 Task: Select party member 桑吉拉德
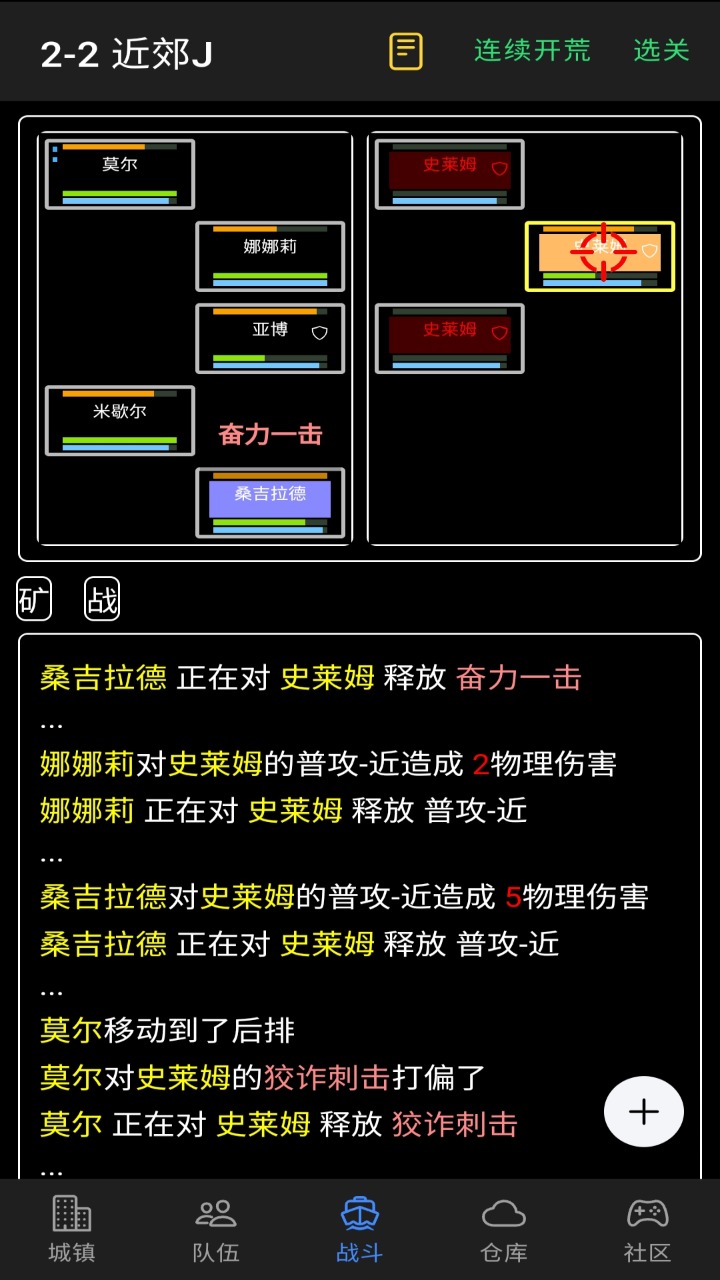pos(270,502)
